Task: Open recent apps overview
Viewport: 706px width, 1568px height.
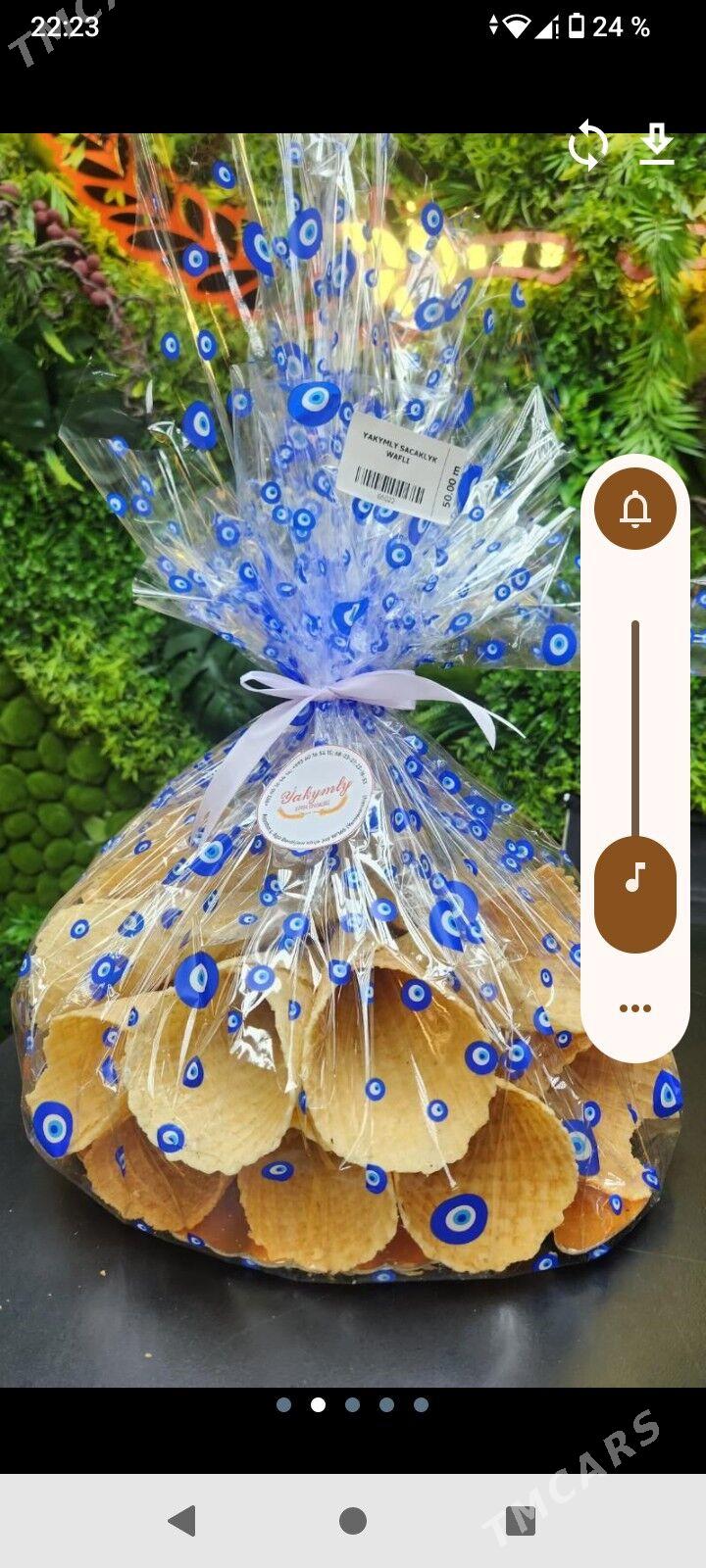Action: click(x=521, y=1521)
